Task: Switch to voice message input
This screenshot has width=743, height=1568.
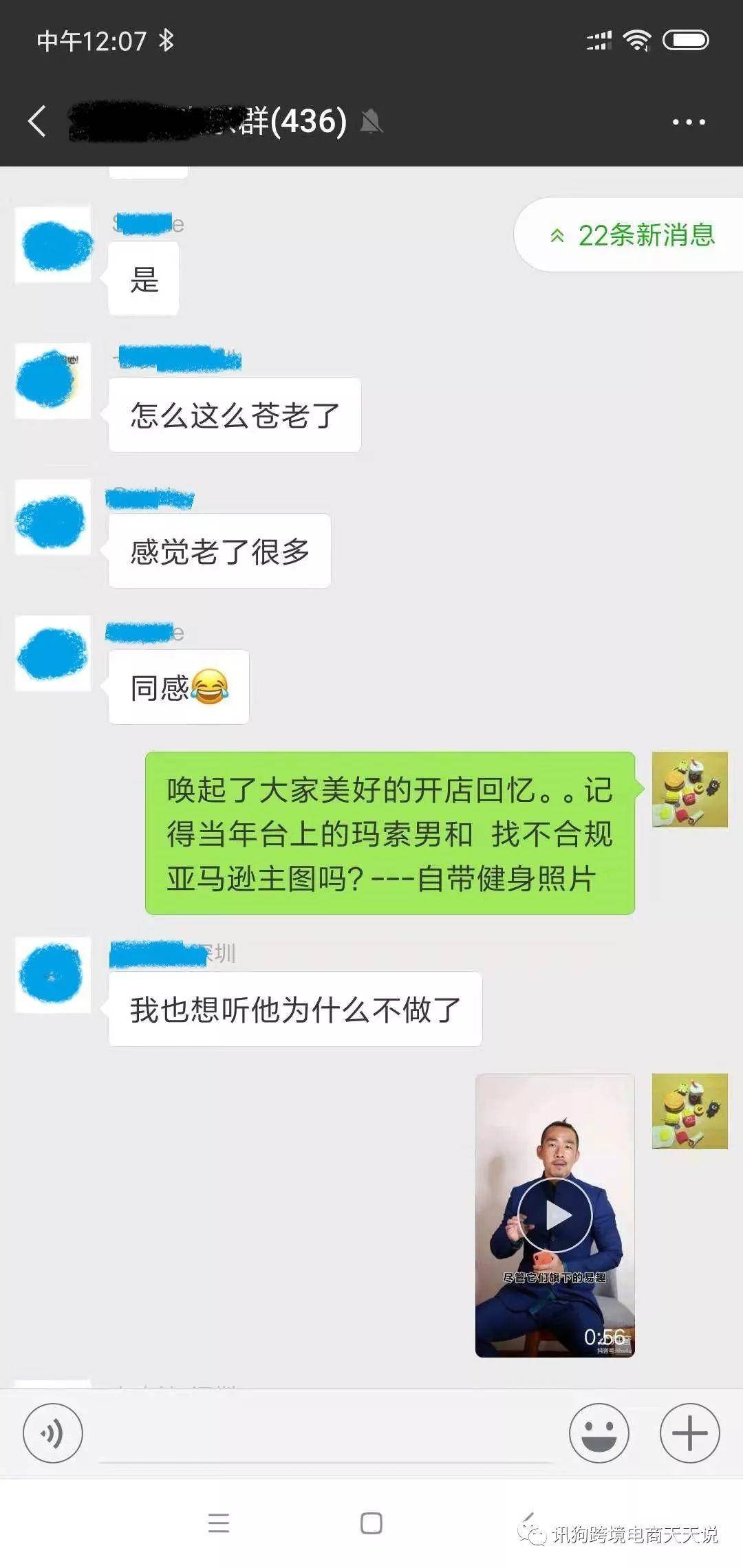Action: coord(53,1433)
